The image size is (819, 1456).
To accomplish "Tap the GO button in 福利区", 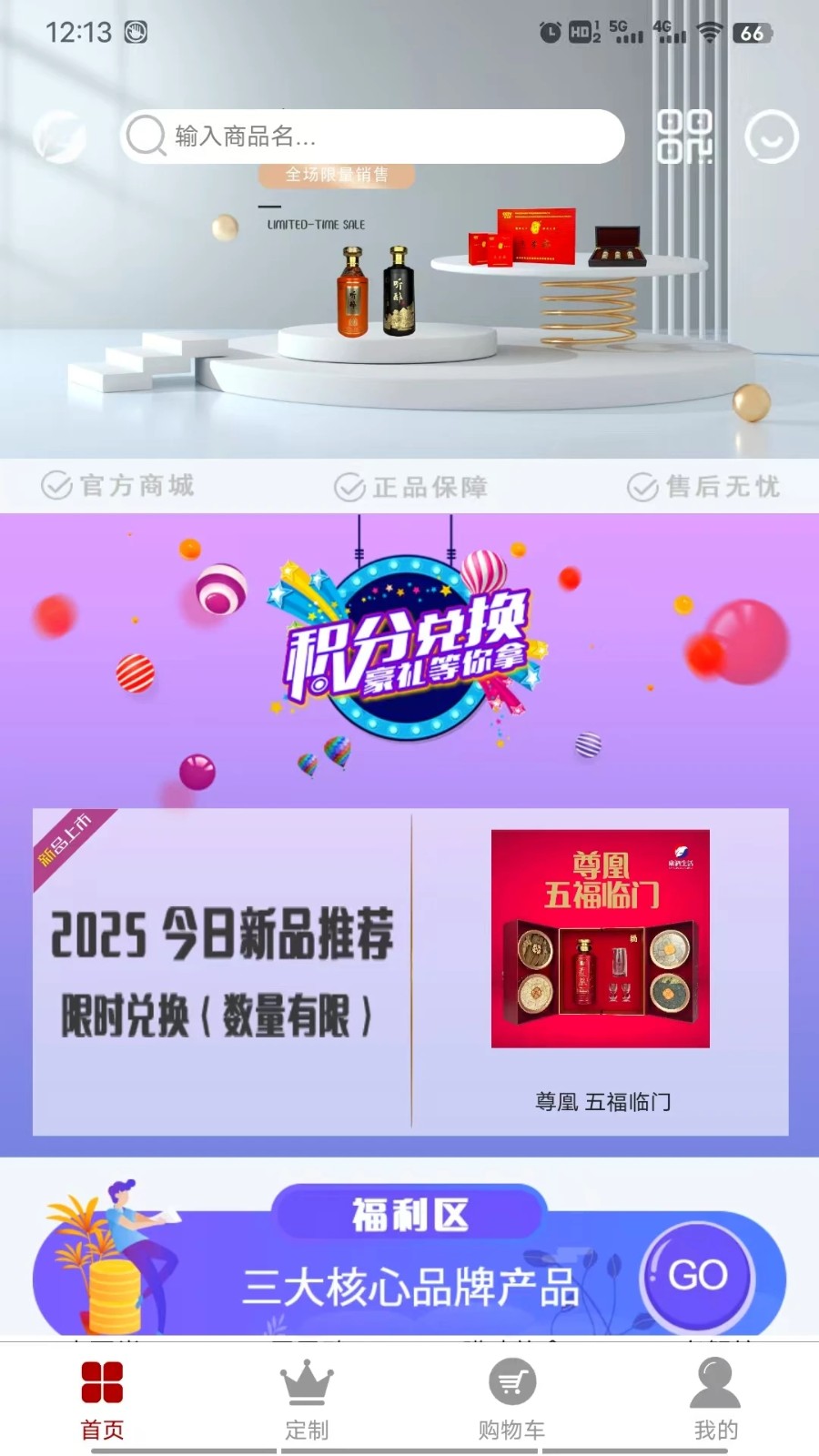I will coord(698,1276).
